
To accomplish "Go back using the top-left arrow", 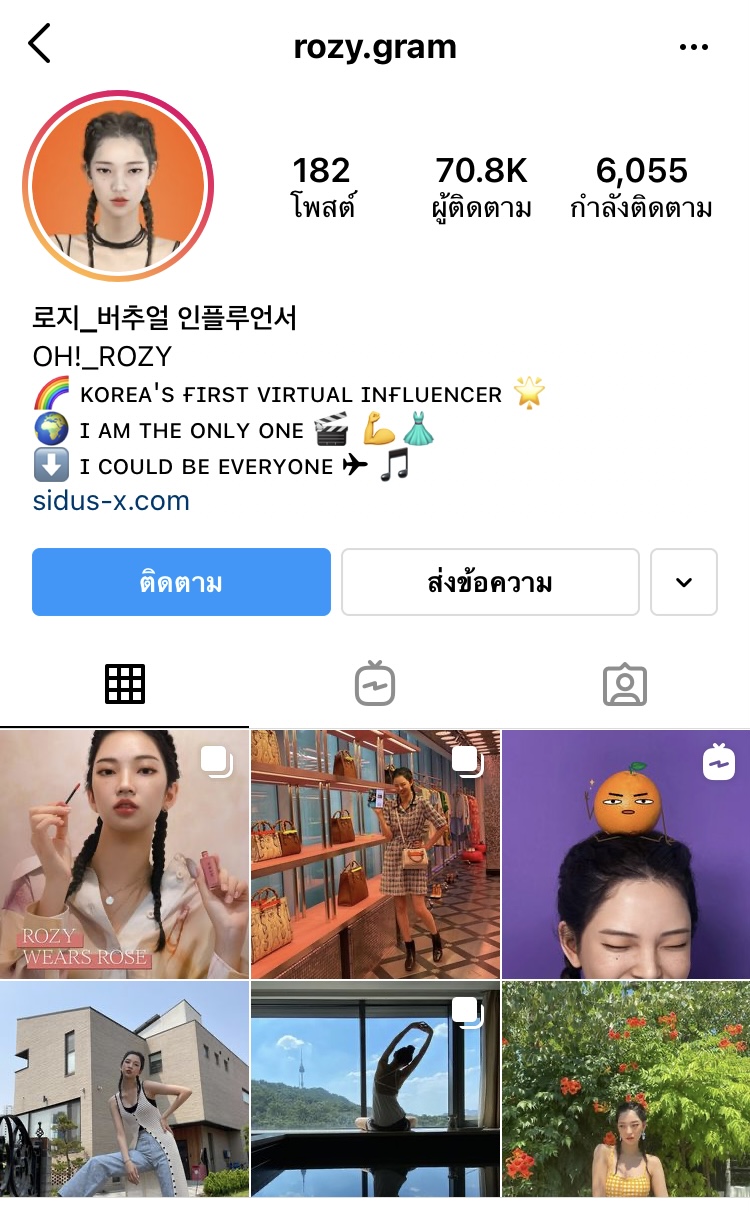I will click(x=40, y=46).
